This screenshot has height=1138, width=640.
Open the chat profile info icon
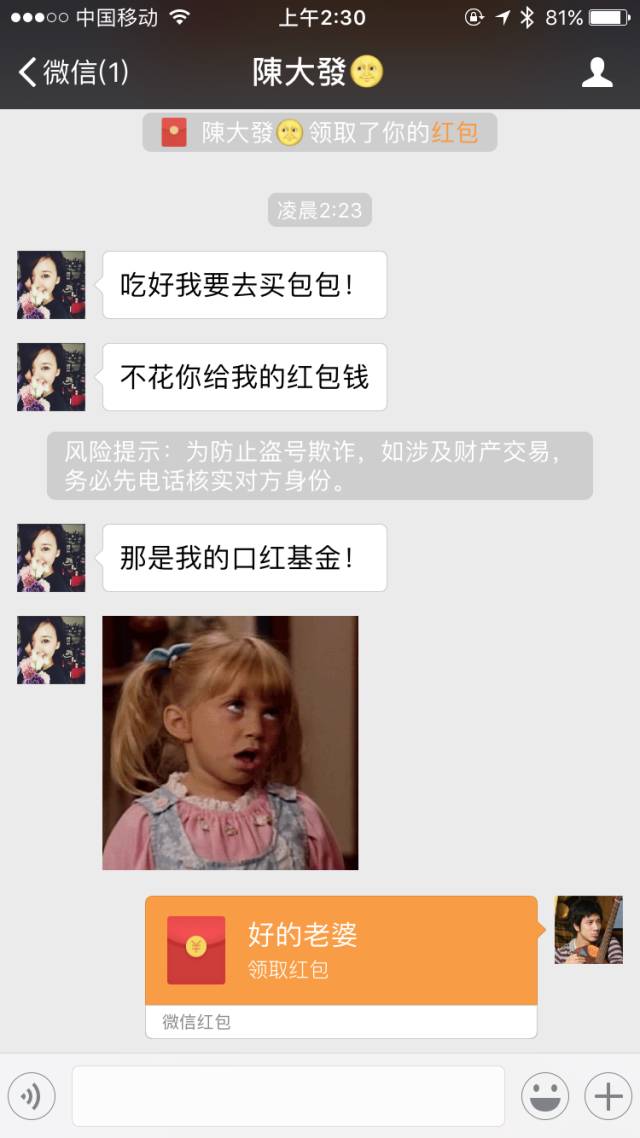597,72
